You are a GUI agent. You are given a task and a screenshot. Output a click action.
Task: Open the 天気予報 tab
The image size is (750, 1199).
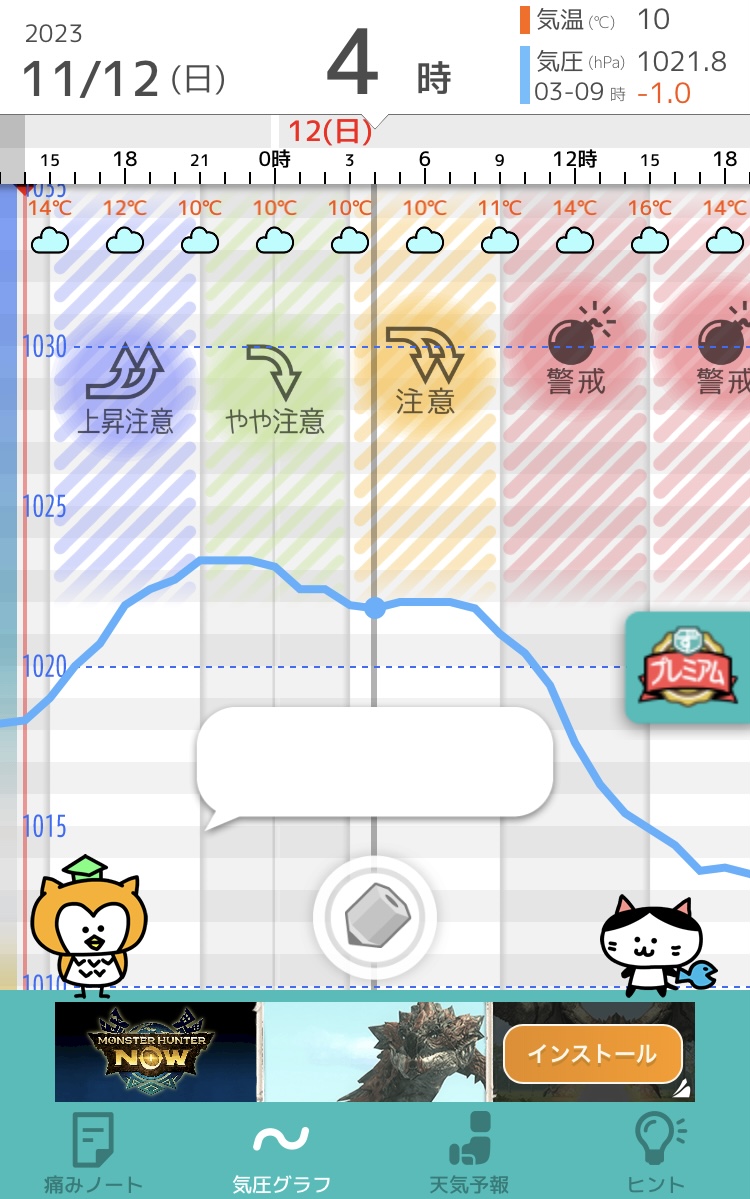point(469,1153)
